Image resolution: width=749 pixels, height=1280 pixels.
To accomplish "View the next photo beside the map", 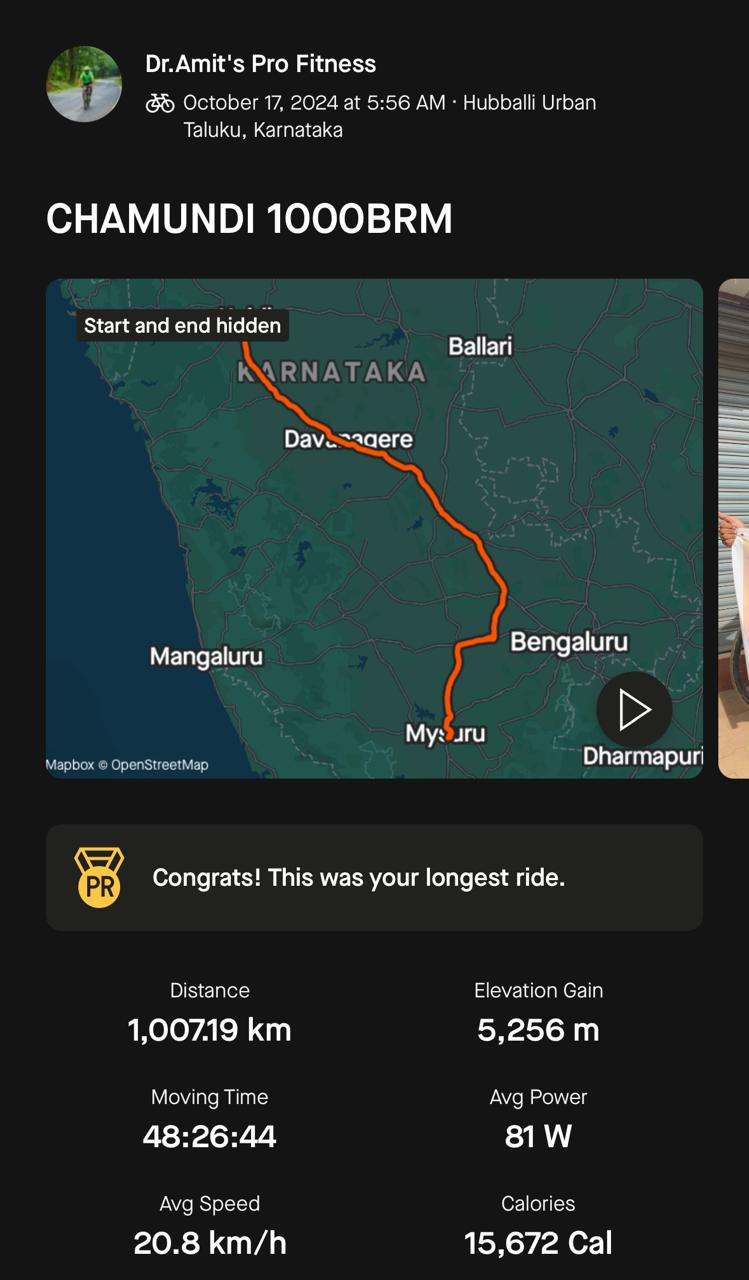I will pos(734,528).
